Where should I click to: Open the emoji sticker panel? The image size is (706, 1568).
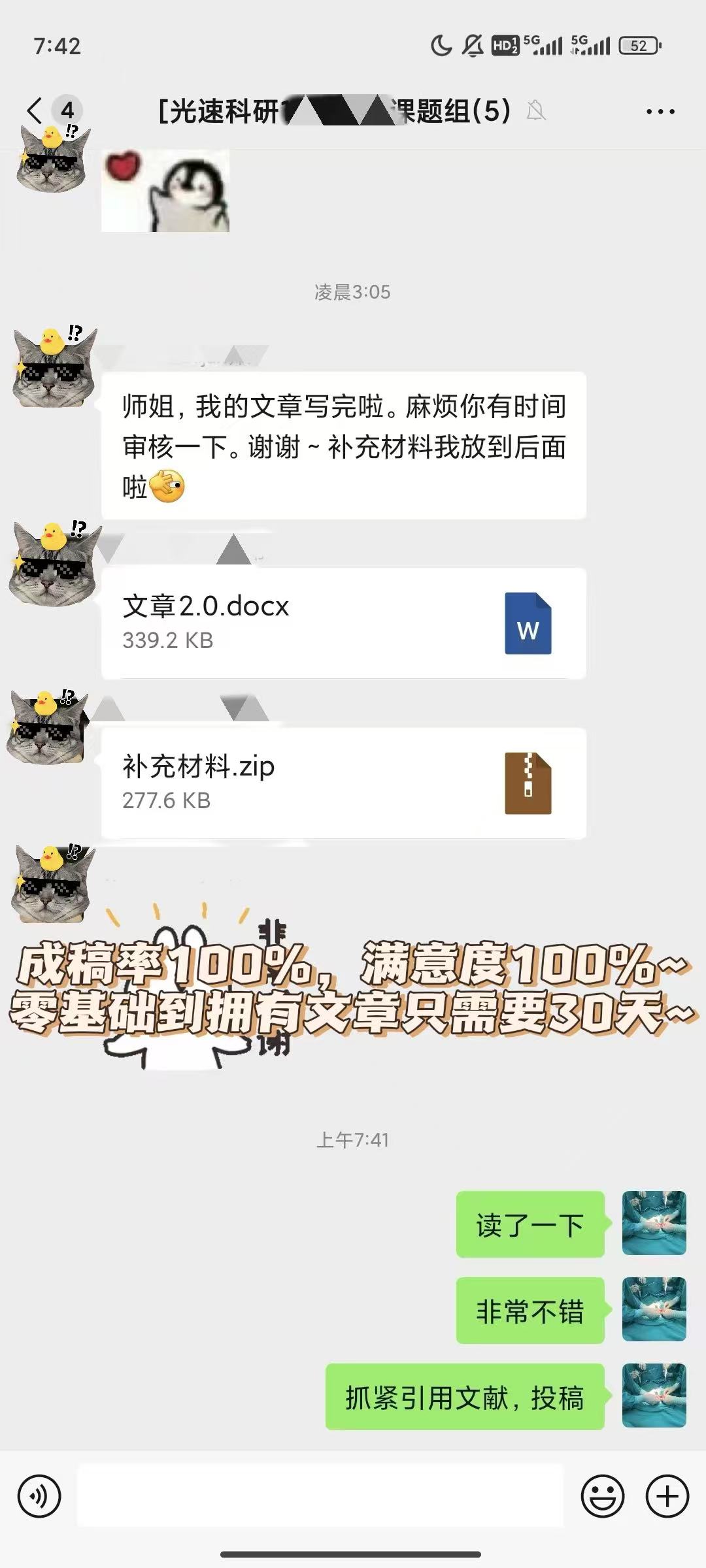pyautogui.click(x=602, y=1495)
